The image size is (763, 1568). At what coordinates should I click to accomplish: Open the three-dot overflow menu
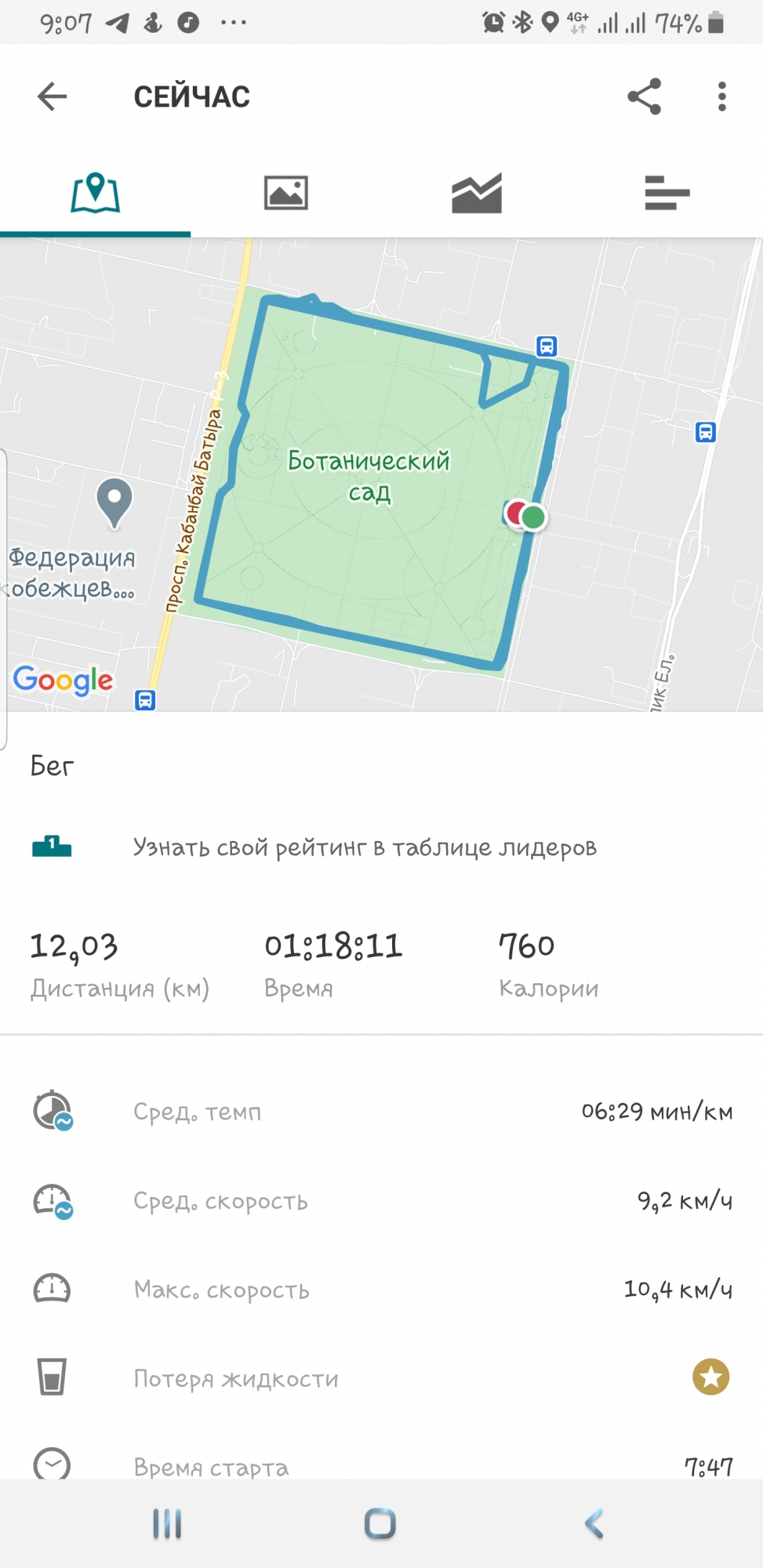pyautogui.click(x=721, y=96)
